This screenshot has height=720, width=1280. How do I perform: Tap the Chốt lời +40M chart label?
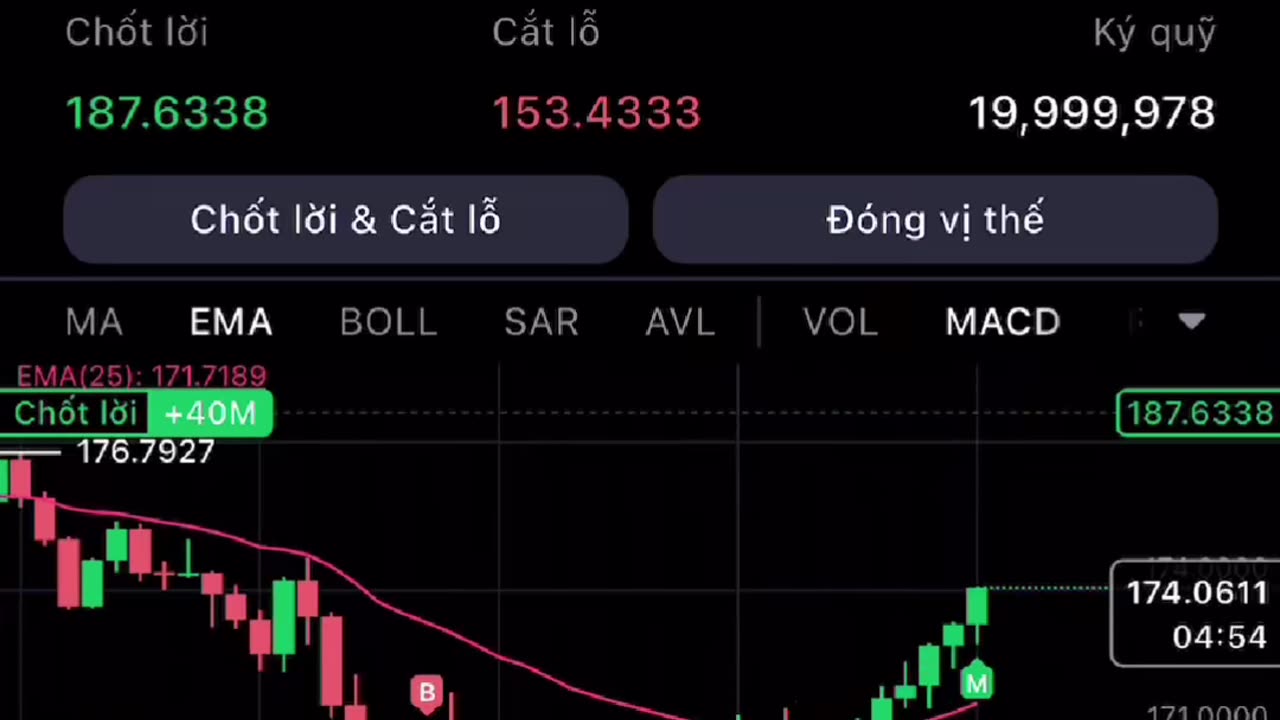click(x=136, y=413)
